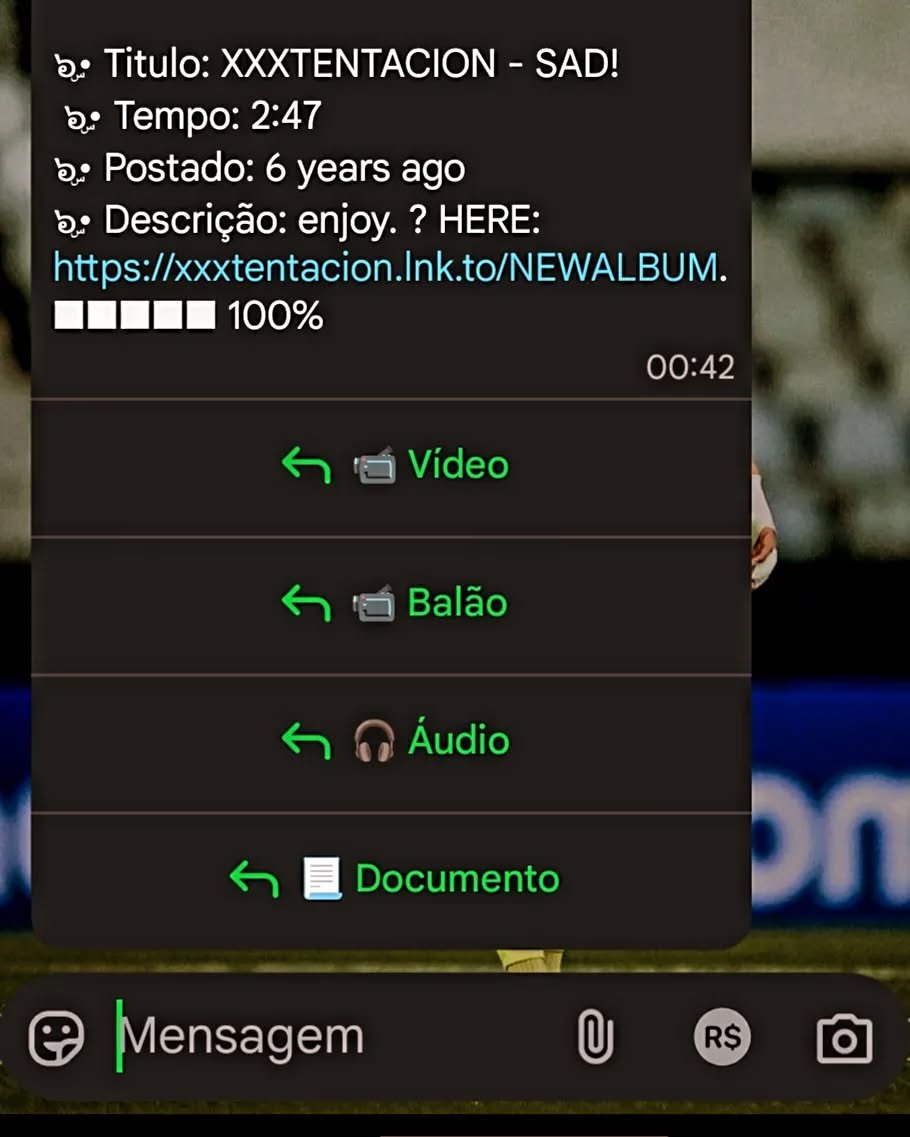Viewport: 910px width, 1137px height.
Task: Choose the Balão reply option
Action: (x=393, y=604)
